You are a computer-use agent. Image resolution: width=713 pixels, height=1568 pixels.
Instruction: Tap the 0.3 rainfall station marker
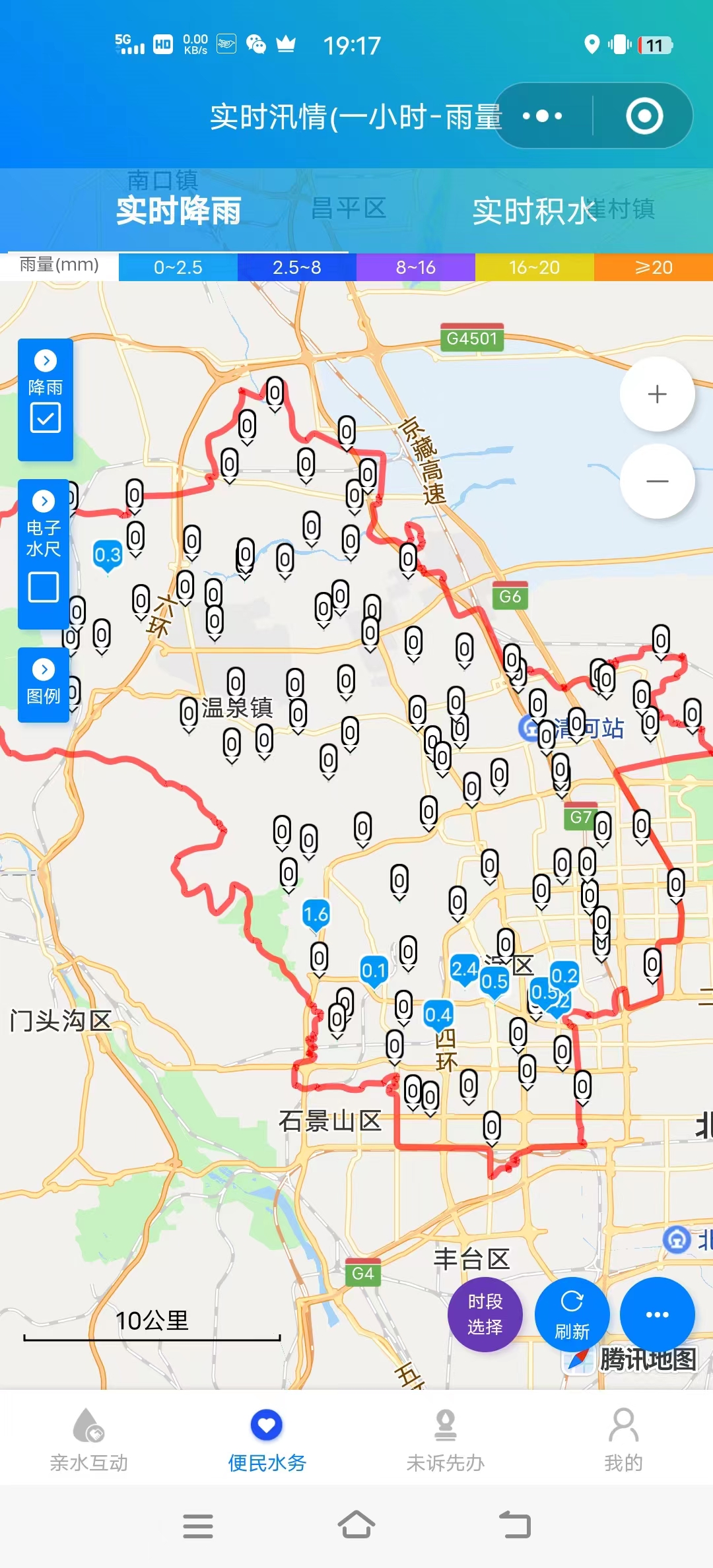[108, 555]
